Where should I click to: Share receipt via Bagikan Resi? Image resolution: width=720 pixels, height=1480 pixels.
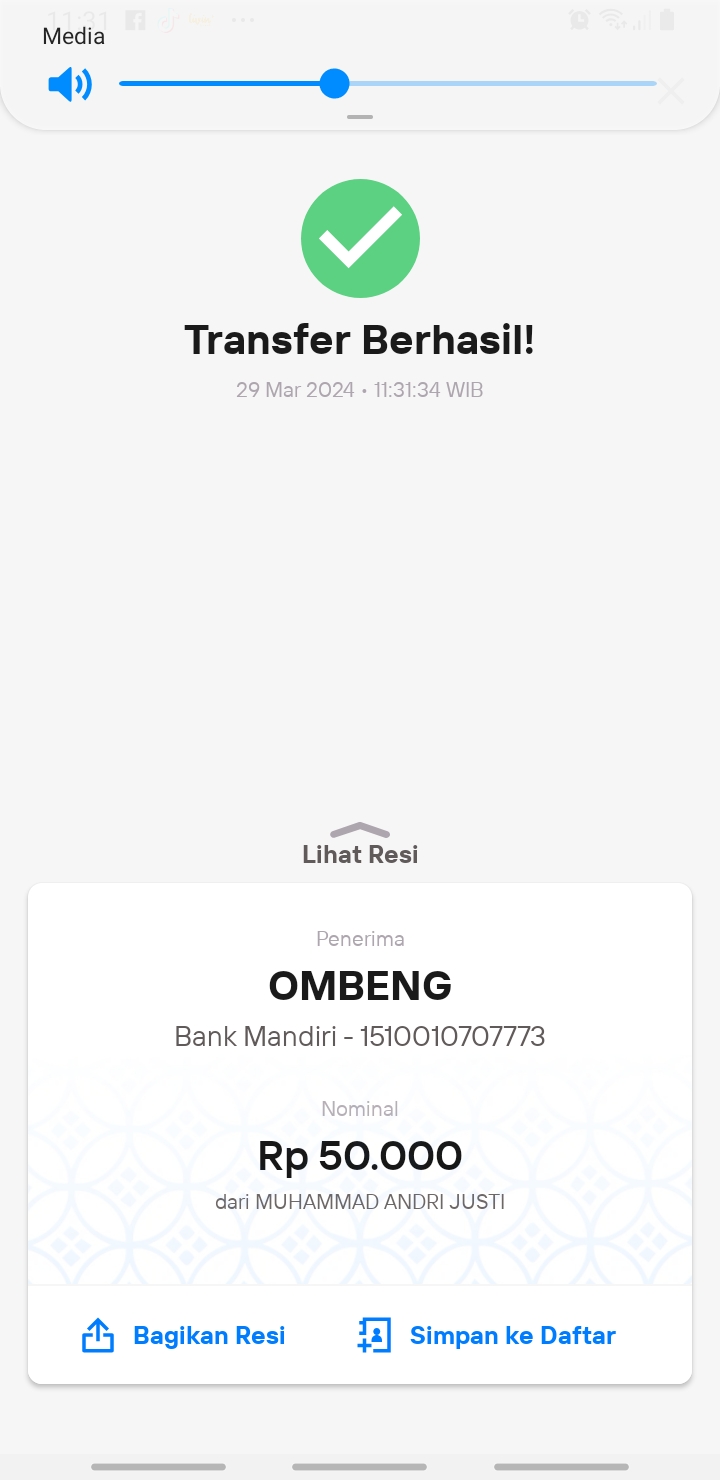pyautogui.click(x=183, y=1335)
